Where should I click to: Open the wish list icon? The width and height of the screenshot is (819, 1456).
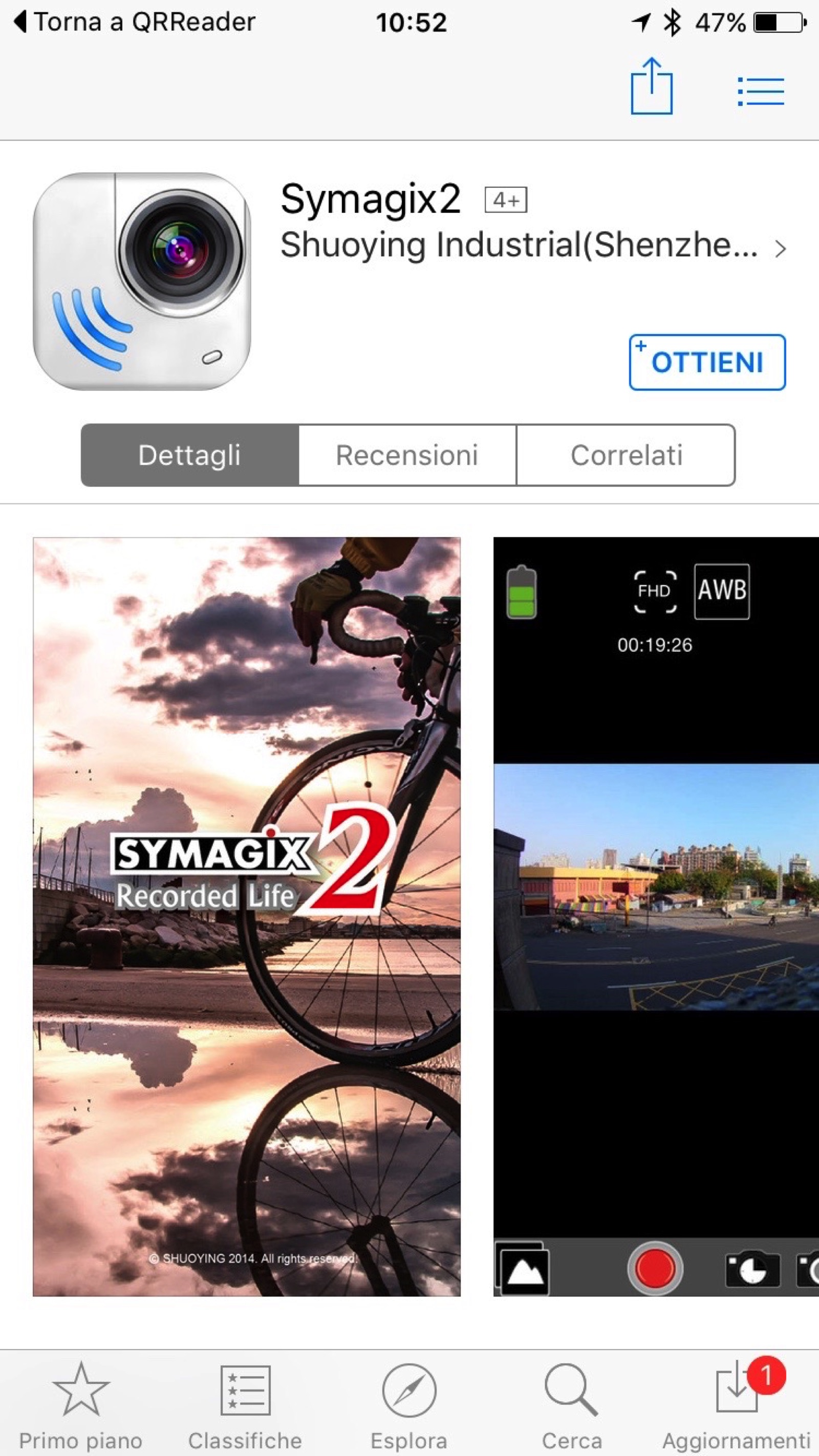click(761, 92)
